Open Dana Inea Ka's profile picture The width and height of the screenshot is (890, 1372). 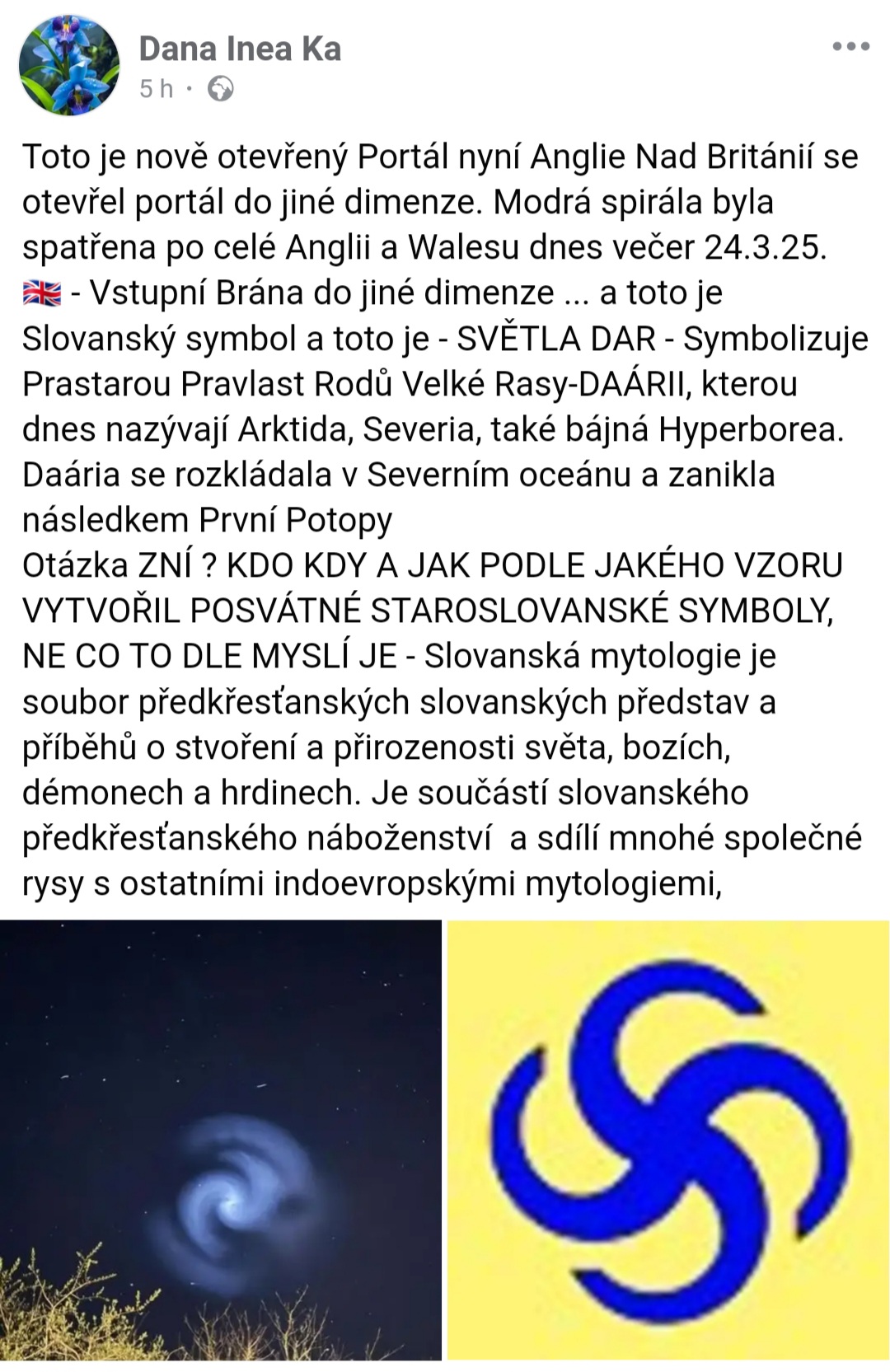tap(69, 65)
